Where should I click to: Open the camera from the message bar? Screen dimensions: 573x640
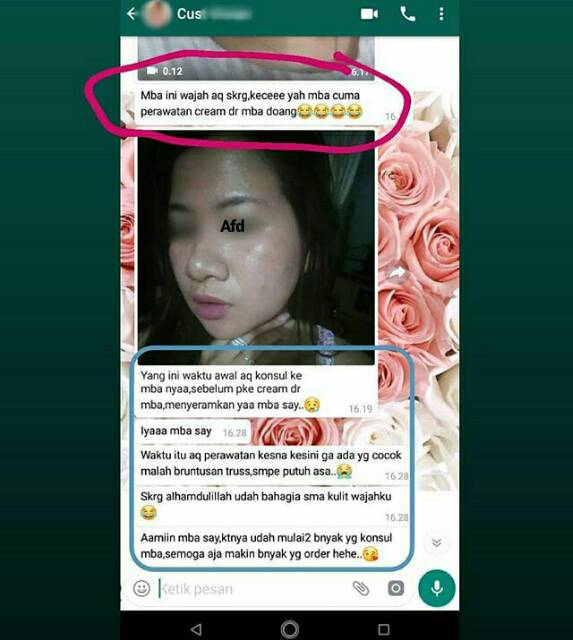[x=395, y=588]
